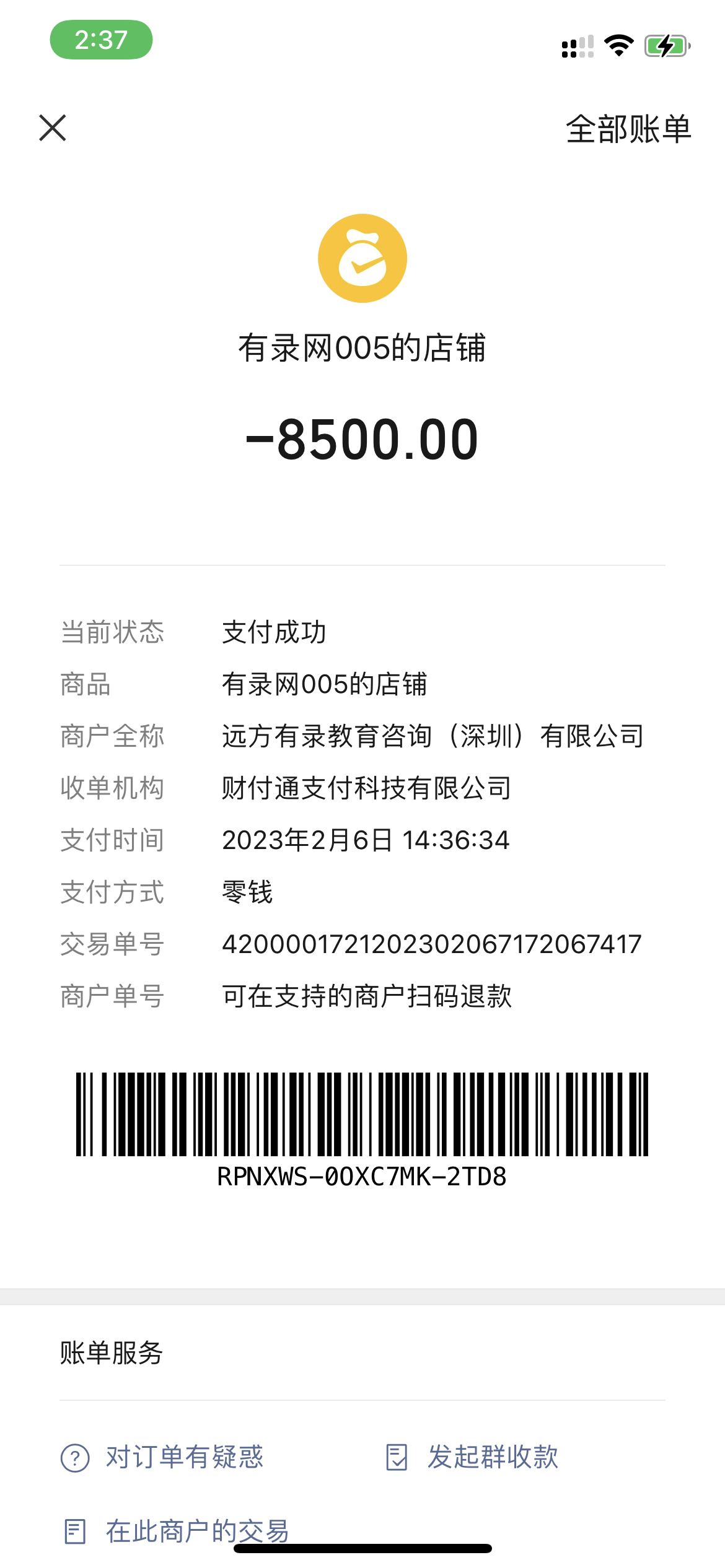Tap 对订单有疑惑 for order help
725x1568 pixels.
162,1457
